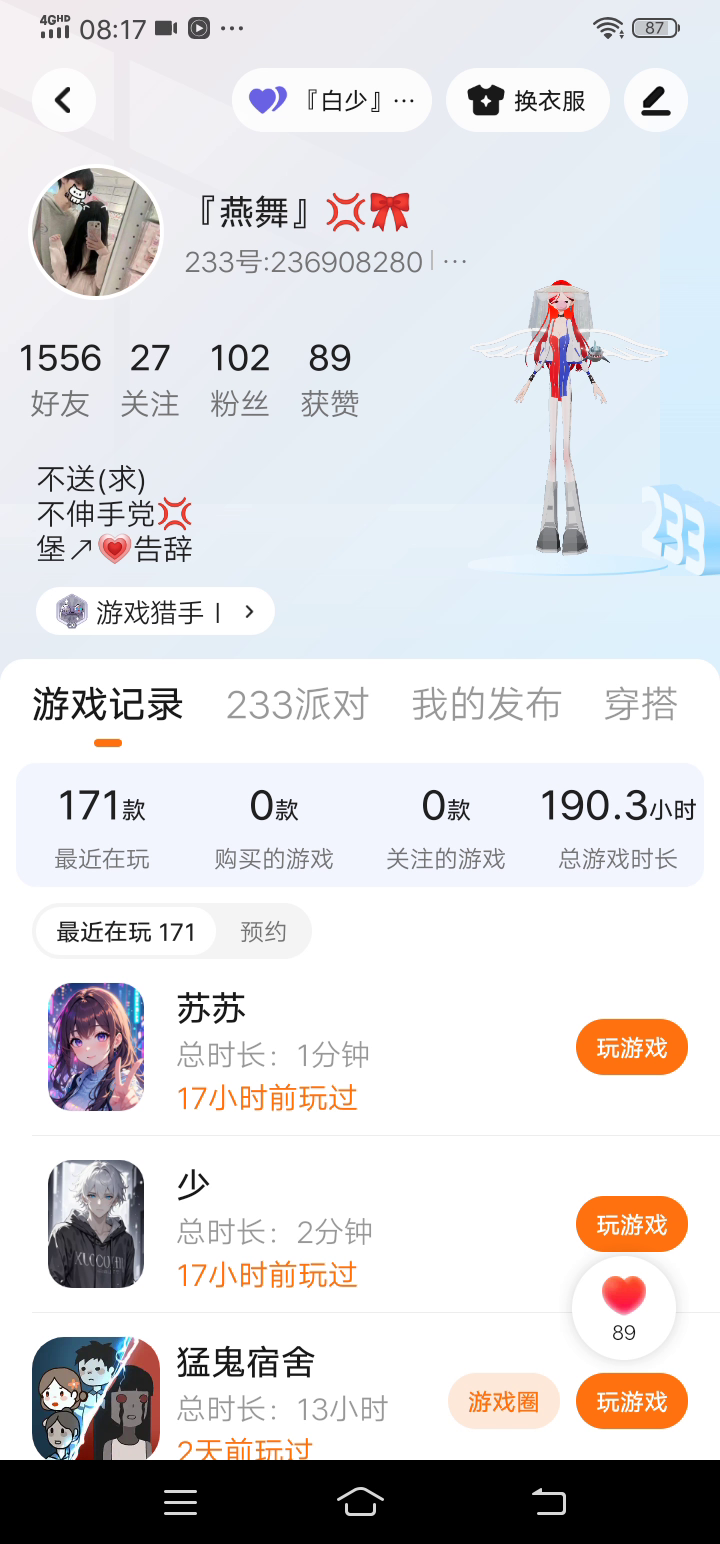Viewport: 720px width, 1544px height.
Task: Select the 预约 segment
Action: (x=264, y=932)
